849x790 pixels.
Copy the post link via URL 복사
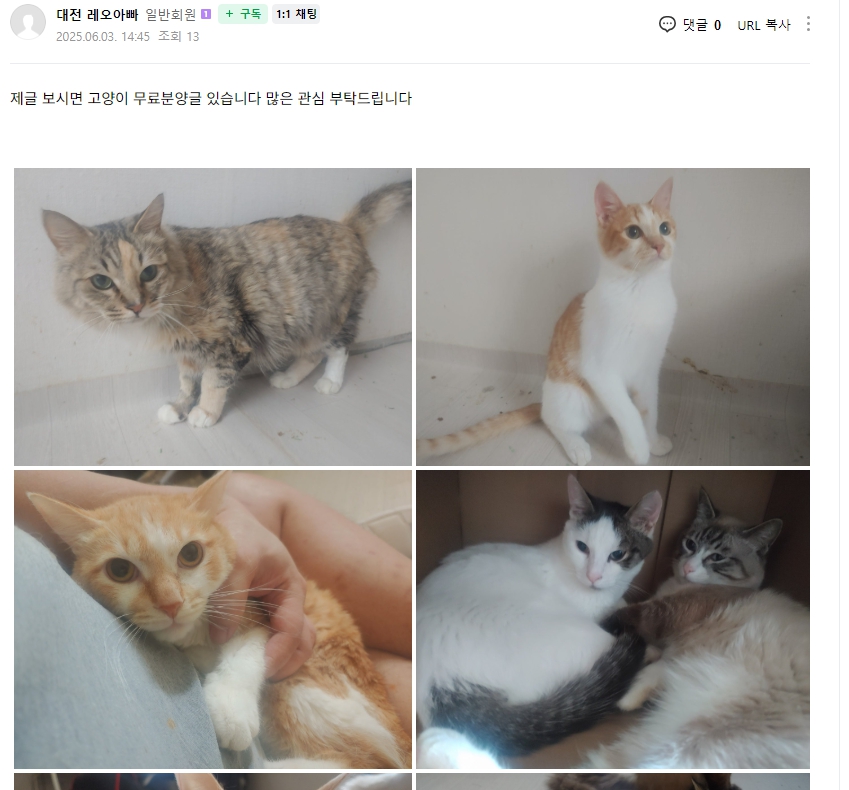pyautogui.click(x=764, y=25)
